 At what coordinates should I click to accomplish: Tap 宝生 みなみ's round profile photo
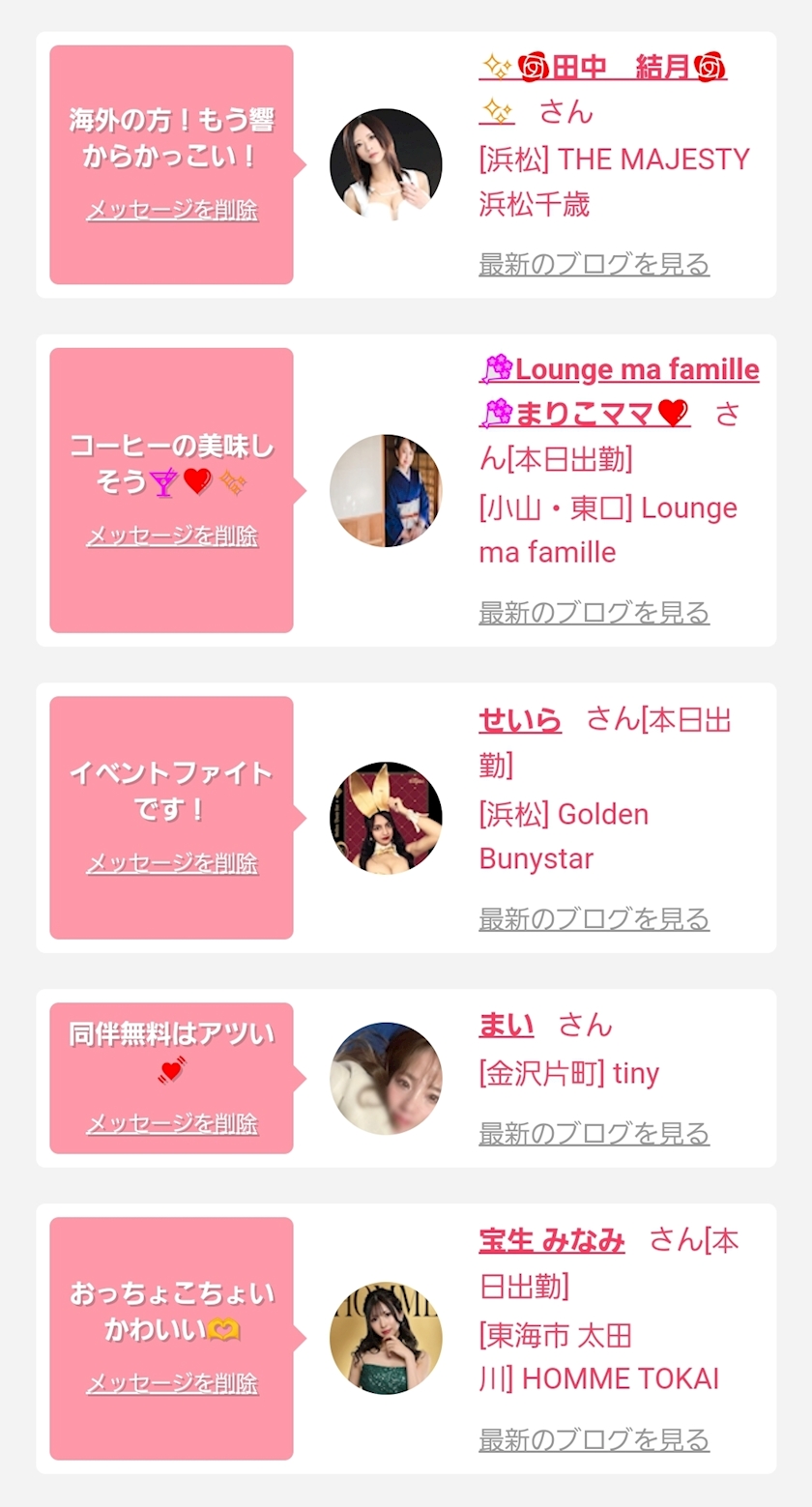[x=386, y=1338]
